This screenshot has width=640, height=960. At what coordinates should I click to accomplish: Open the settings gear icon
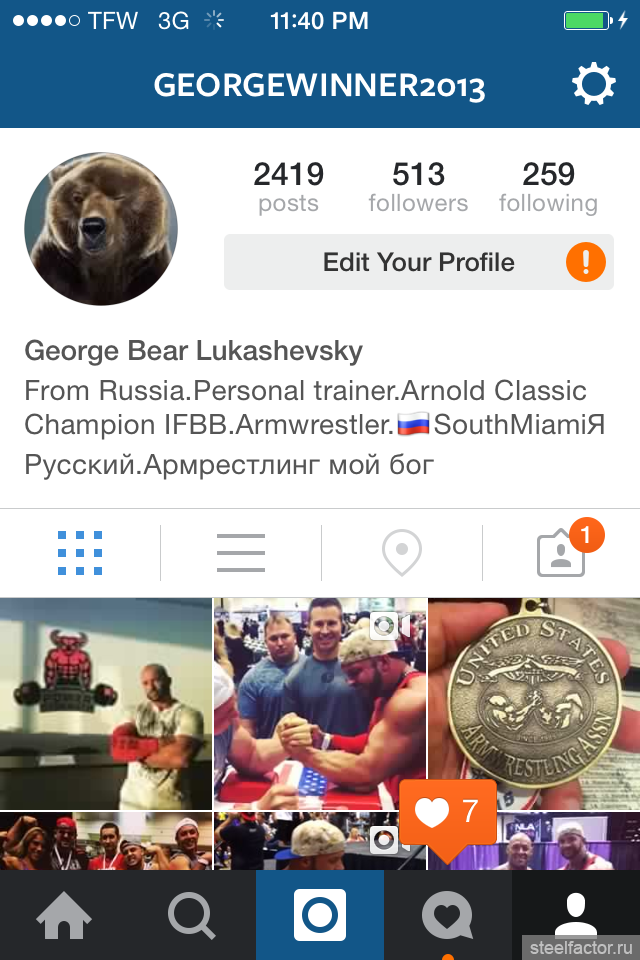593,85
